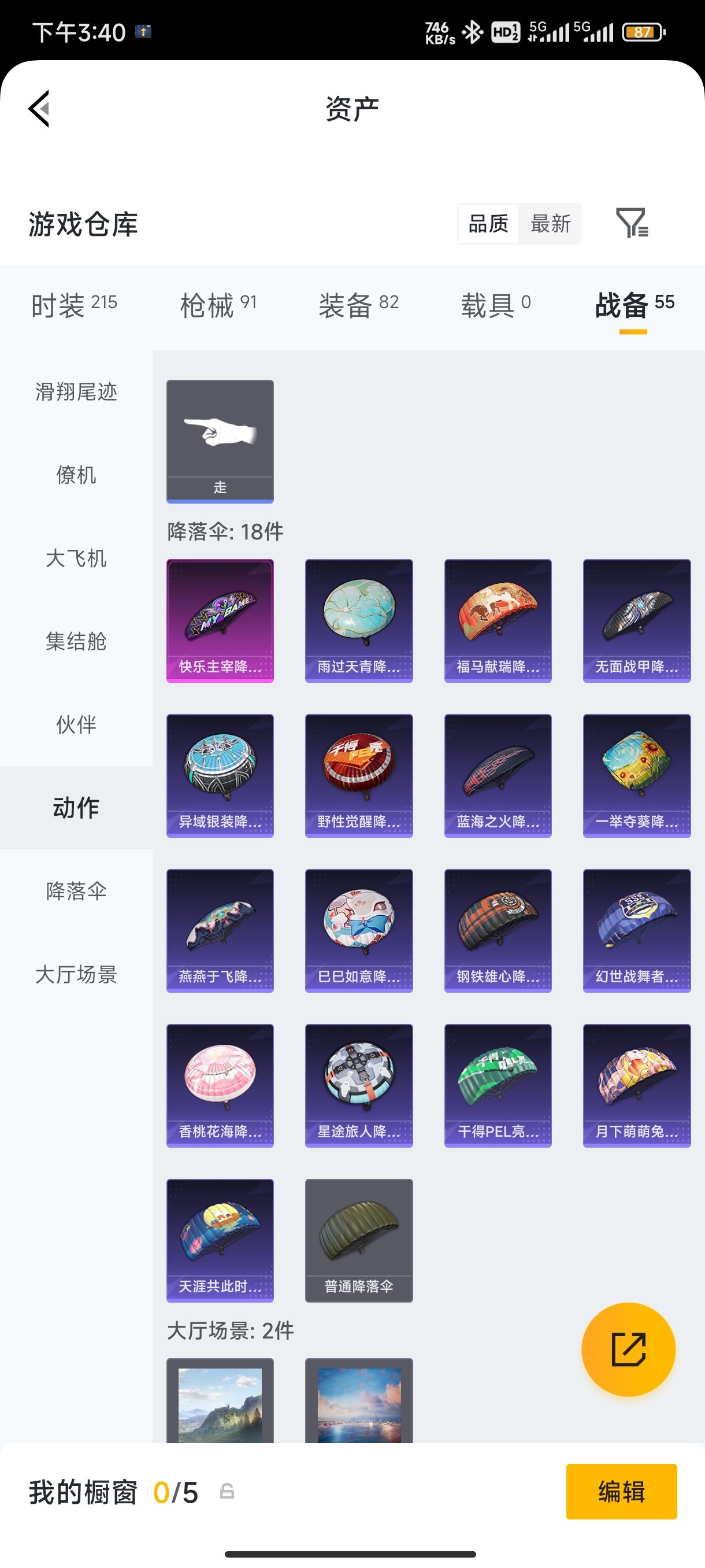Open the 快乐主宰 parachute item
The height and width of the screenshot is (1568, 705).
point(220,621)
